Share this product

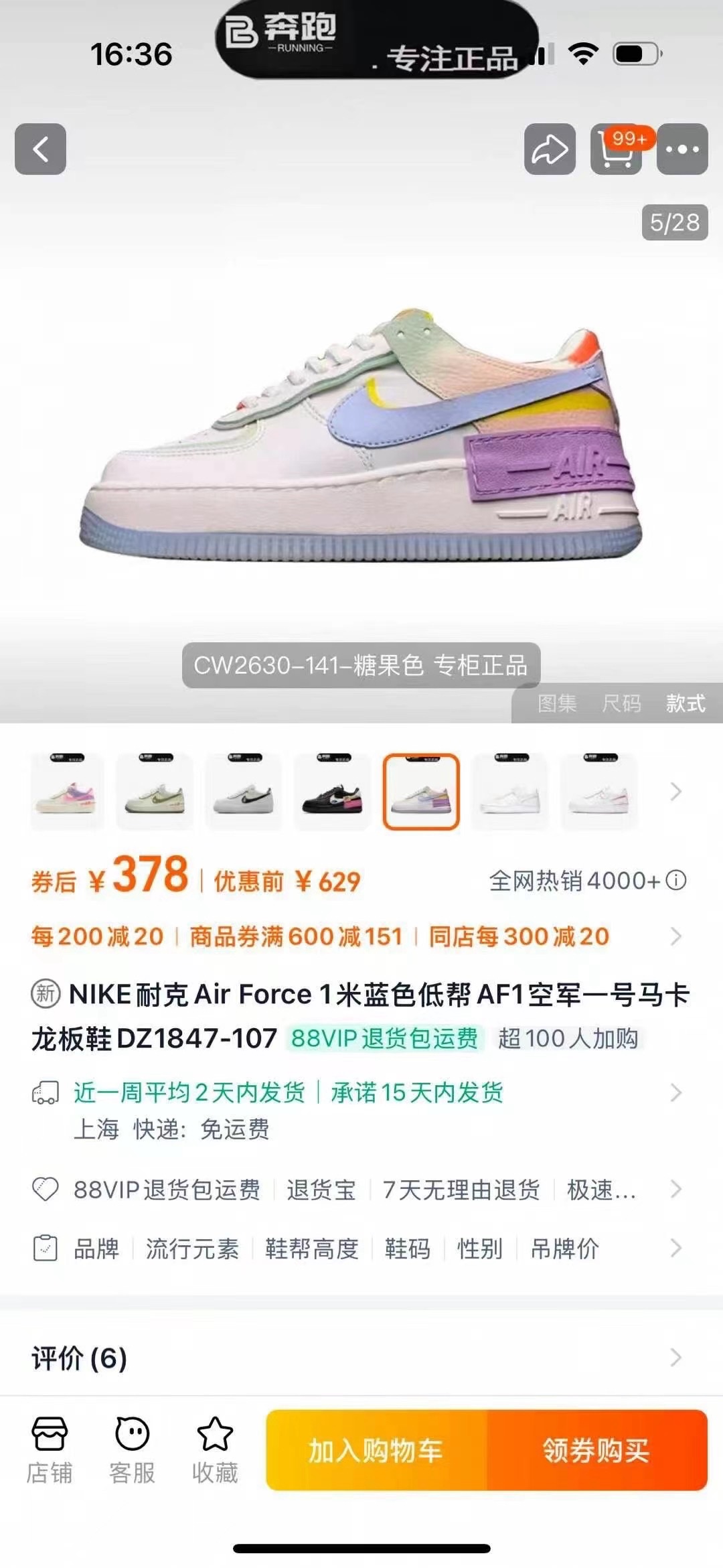pos(550,149)
